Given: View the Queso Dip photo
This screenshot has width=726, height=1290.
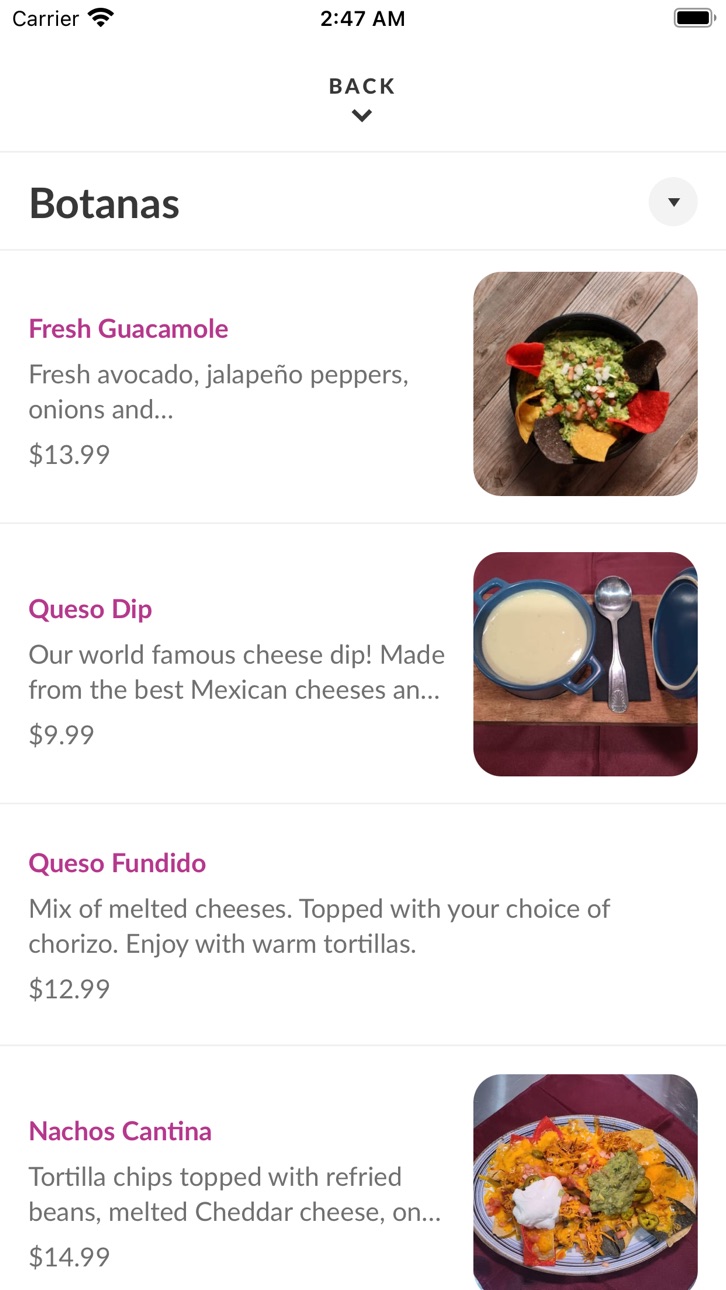Looking at the screenshot, I should click(x=585, y=664).
